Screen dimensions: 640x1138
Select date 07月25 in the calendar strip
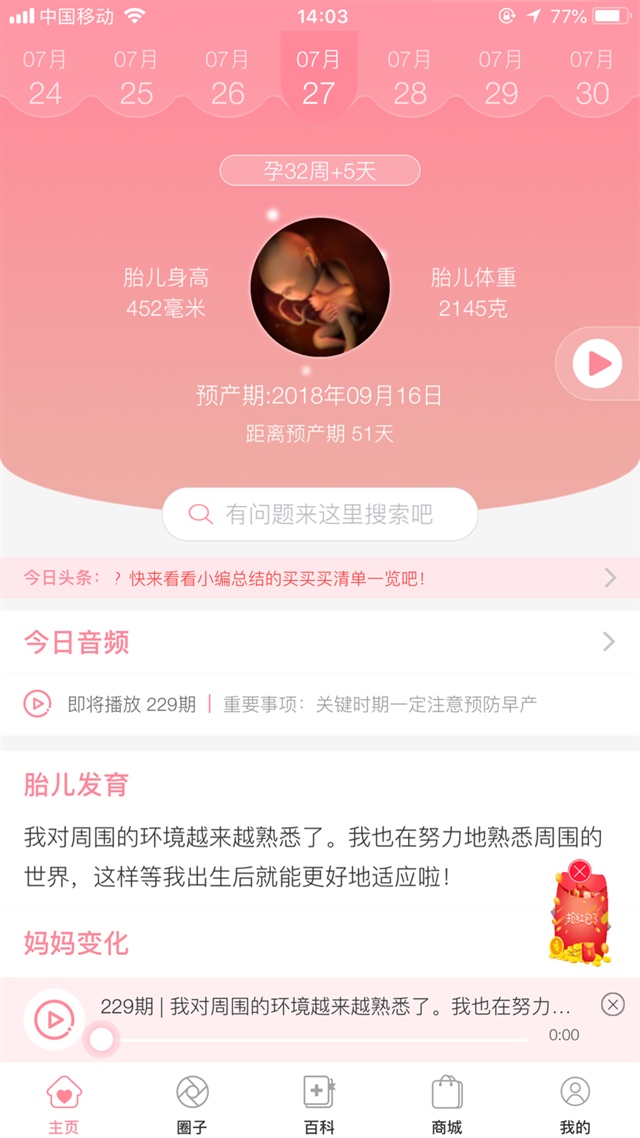pyautogui.click(x=136, y=78)
